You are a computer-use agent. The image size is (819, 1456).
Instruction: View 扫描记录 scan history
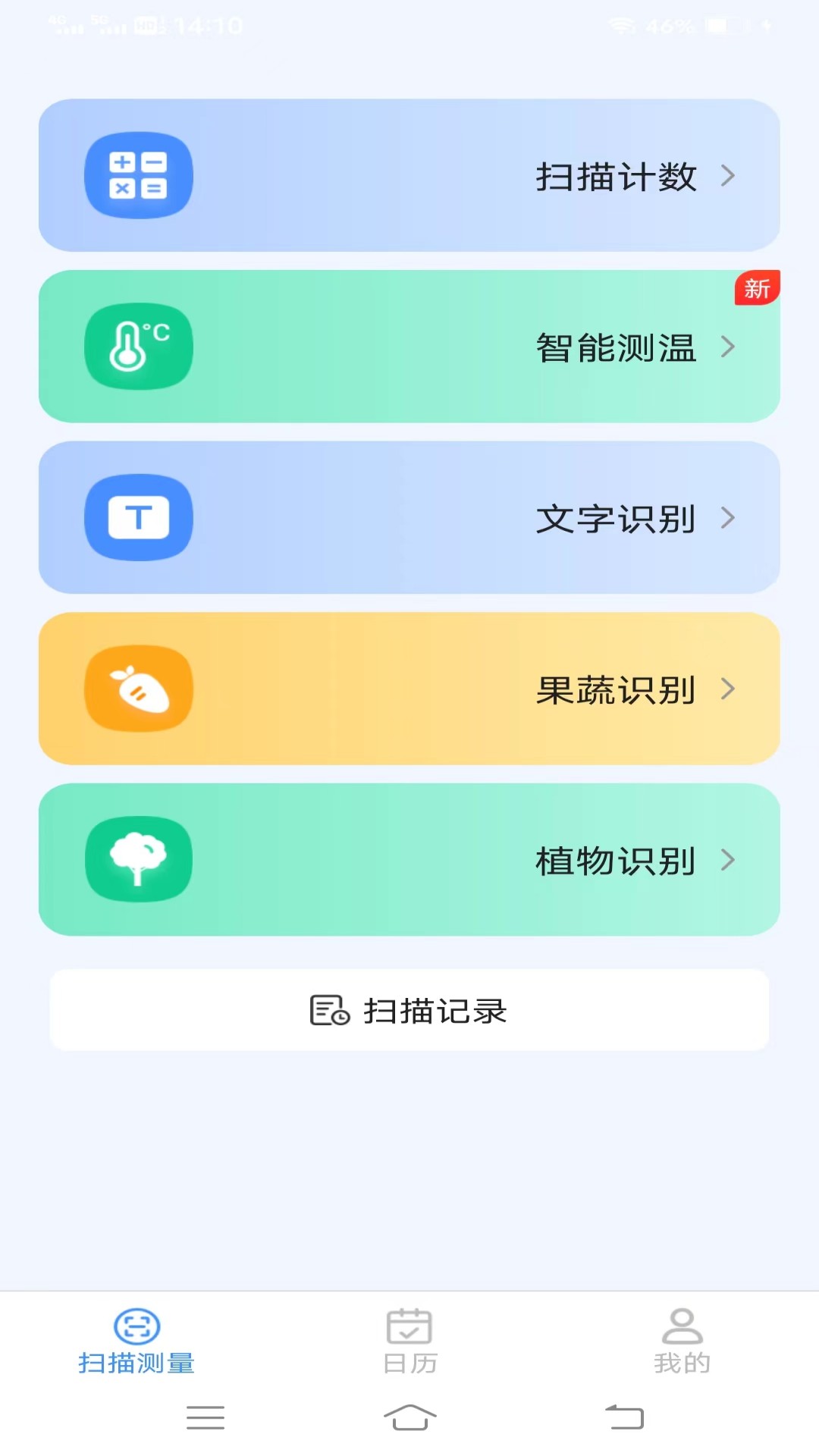point(409,1010)
